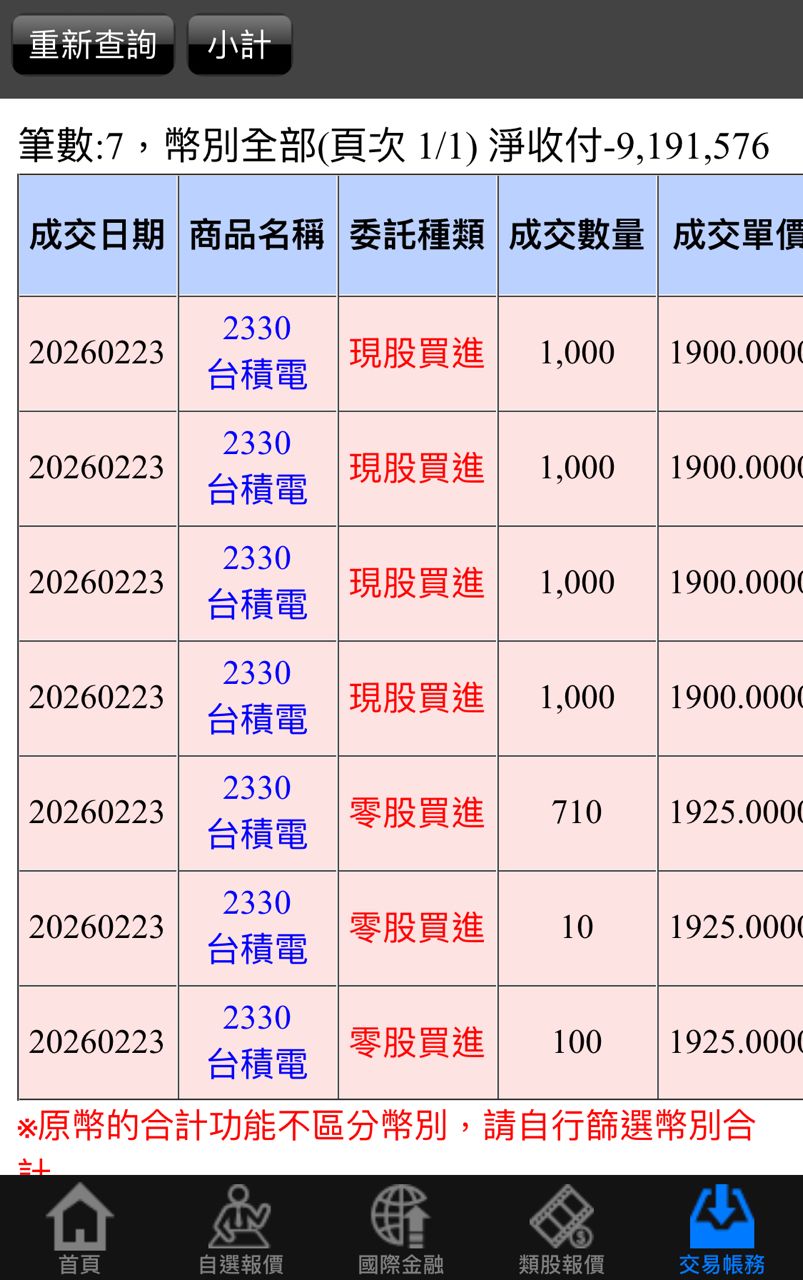
Task: Tap the 小計 button
Action: pos(240,45)
